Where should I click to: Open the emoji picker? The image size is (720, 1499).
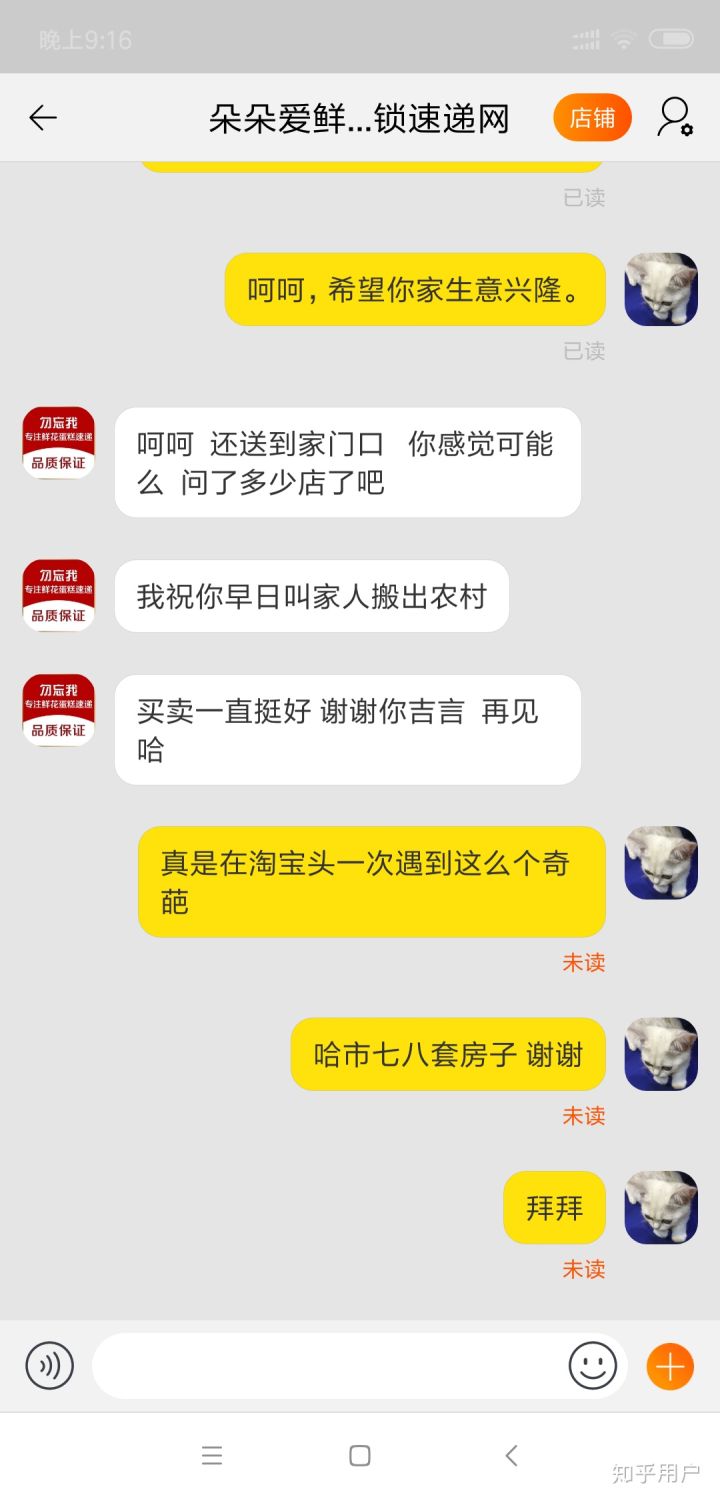pyautogui.click(x=592, y=1365)
